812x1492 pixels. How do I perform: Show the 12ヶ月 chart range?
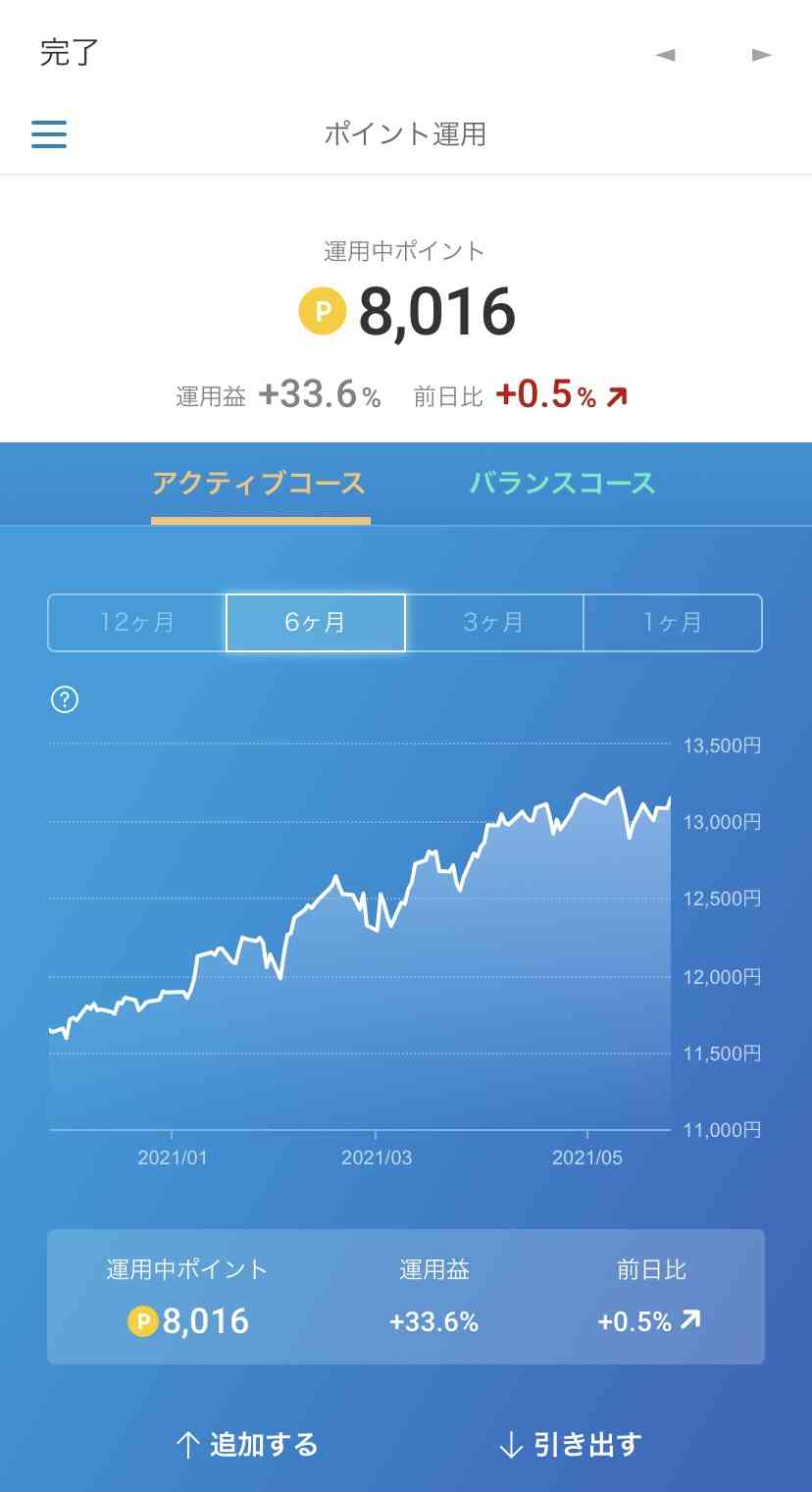[137, 622]
